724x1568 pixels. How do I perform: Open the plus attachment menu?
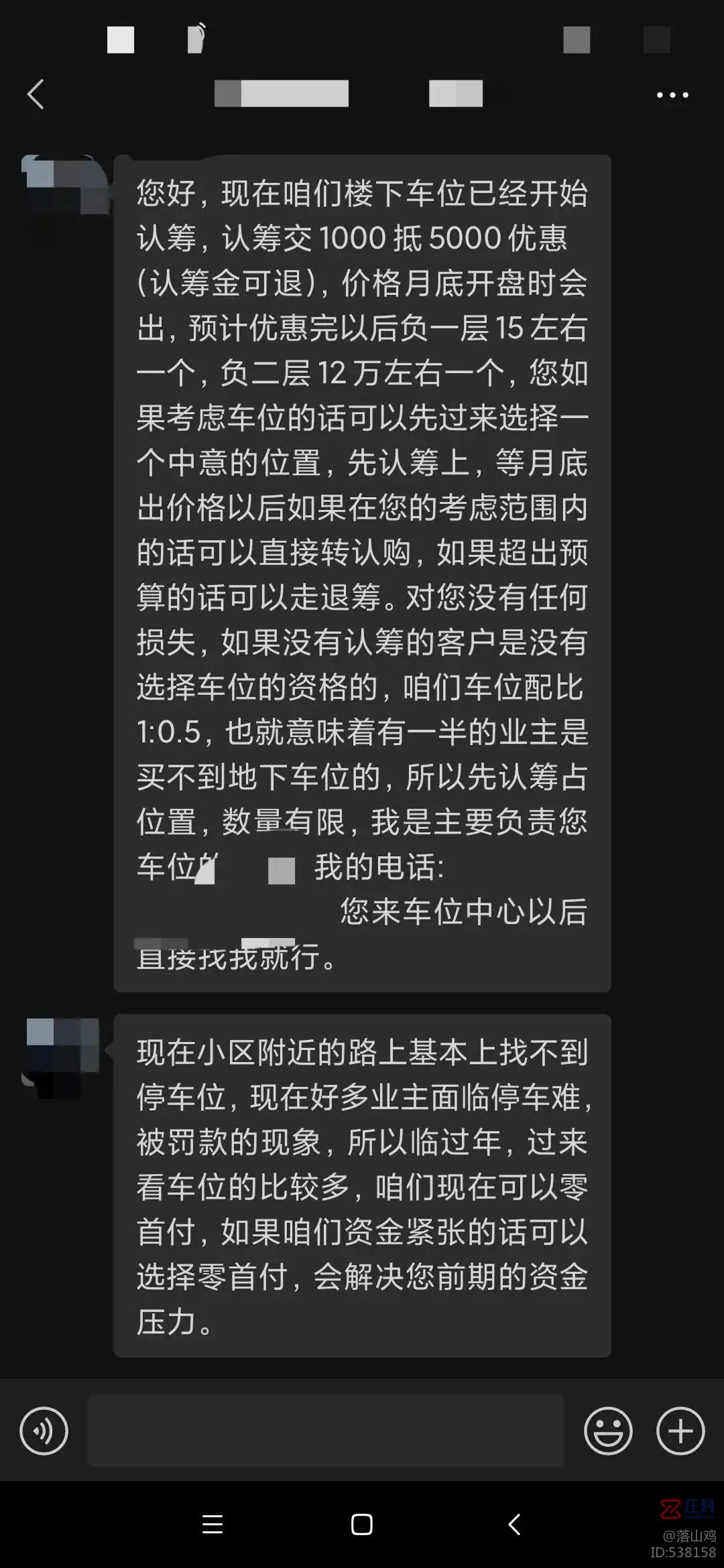tap(680, 1431)
